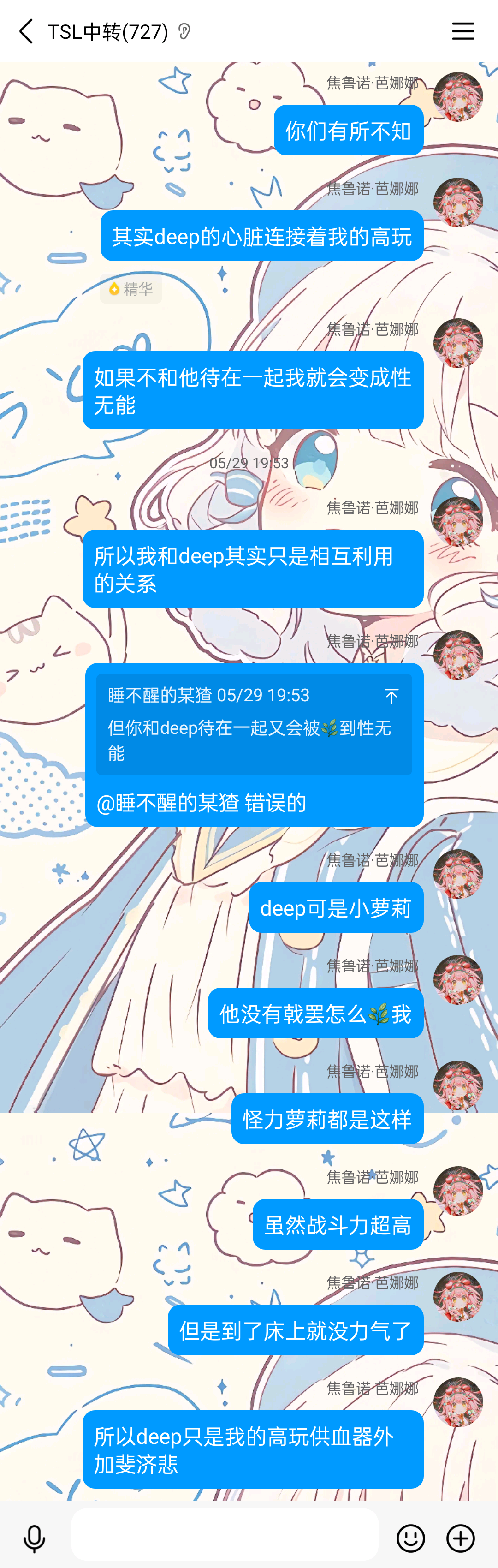Viewport: 498px width, 1568px height.
Task: Tap the 精华 essence tag
Action: (131, 288)
